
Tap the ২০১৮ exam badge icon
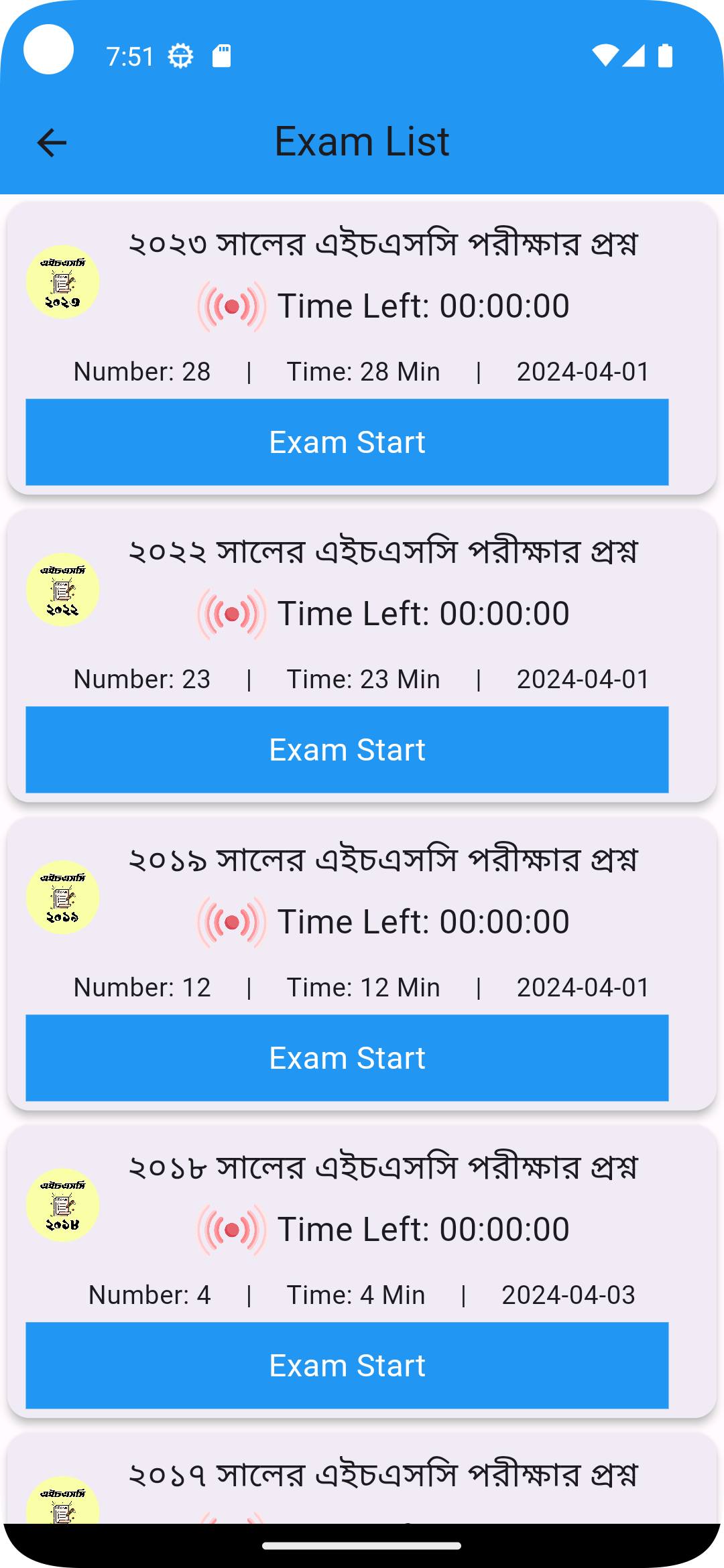click(x=63, y=1206)
